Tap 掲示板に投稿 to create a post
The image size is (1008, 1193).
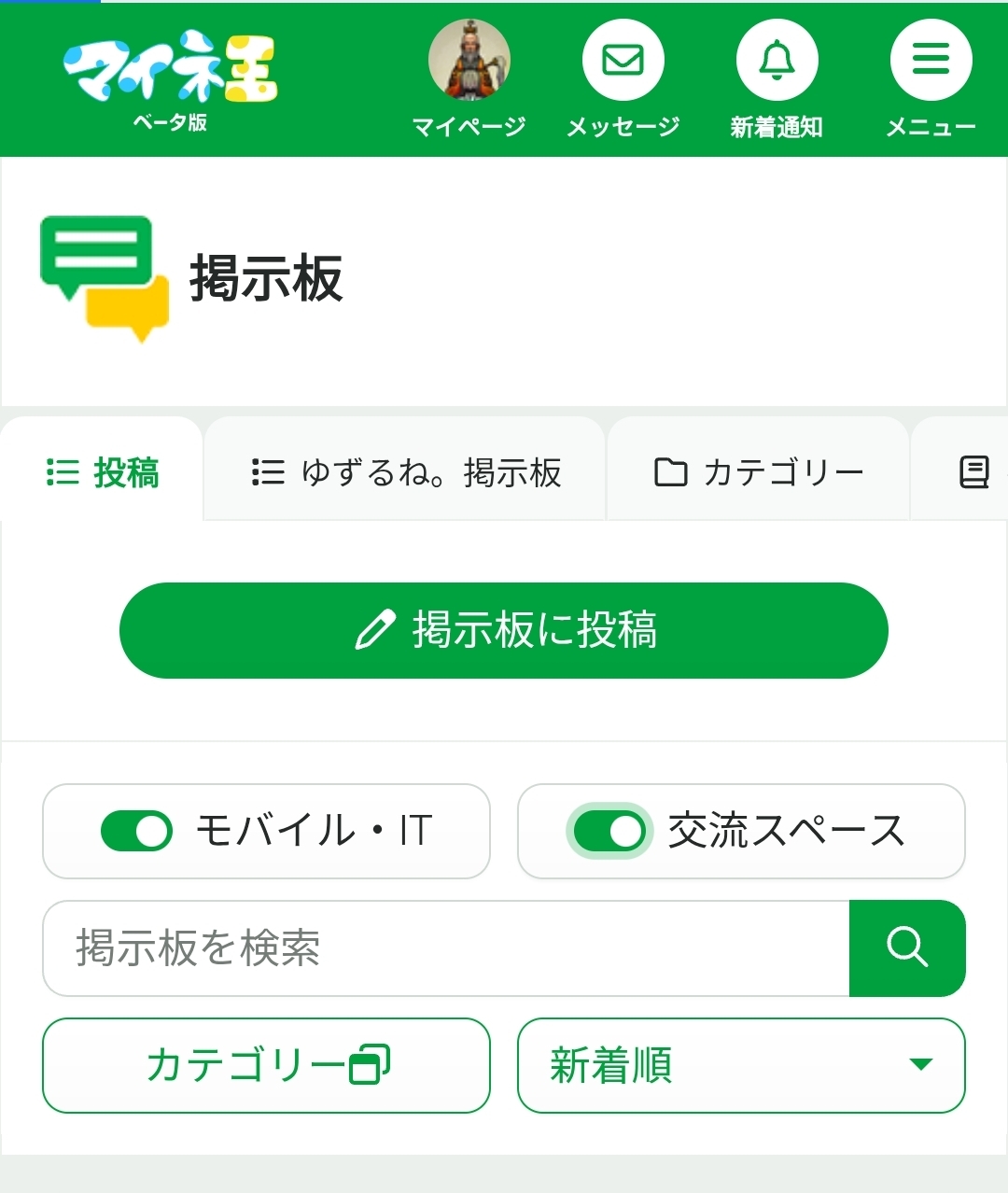pos(504,630)
